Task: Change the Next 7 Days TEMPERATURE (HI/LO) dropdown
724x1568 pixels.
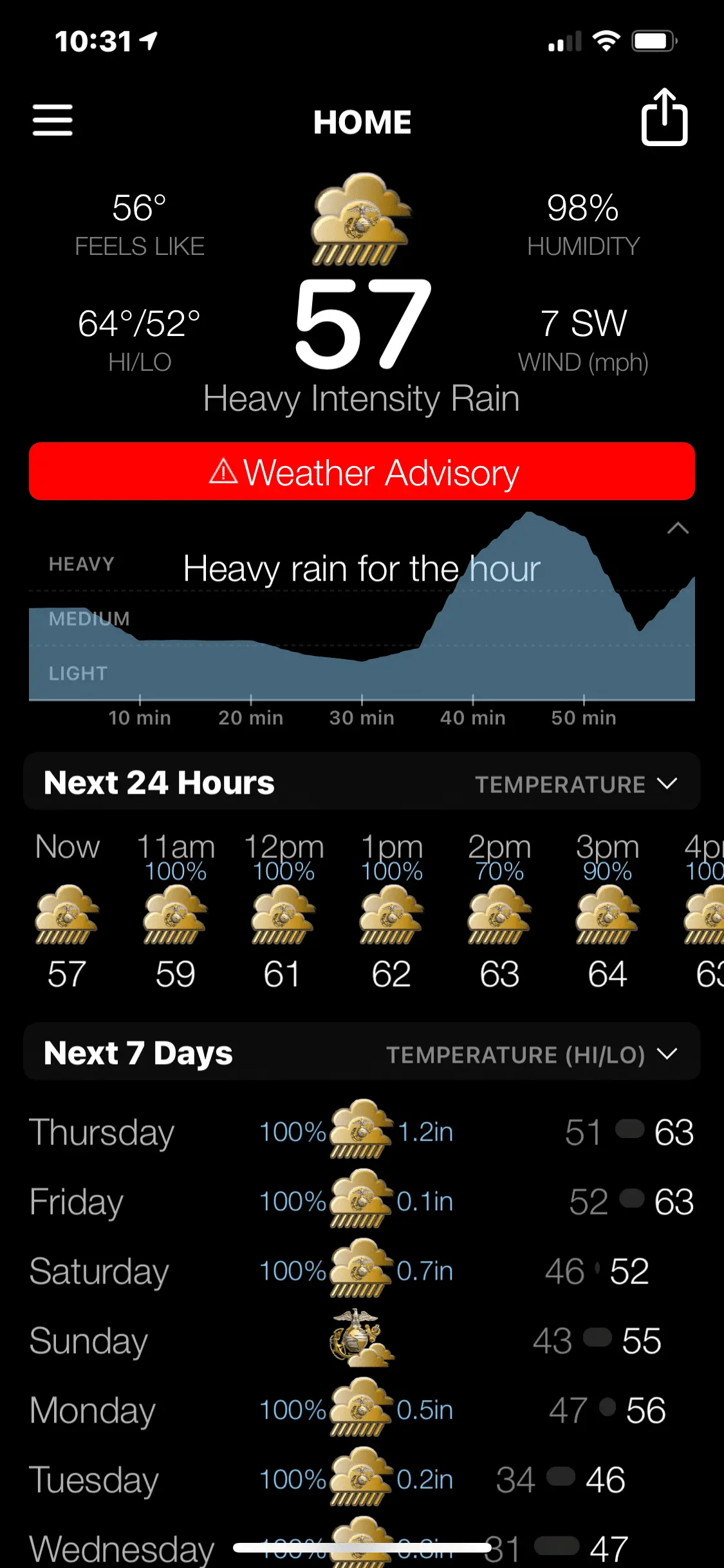Action: point(531,1054)
